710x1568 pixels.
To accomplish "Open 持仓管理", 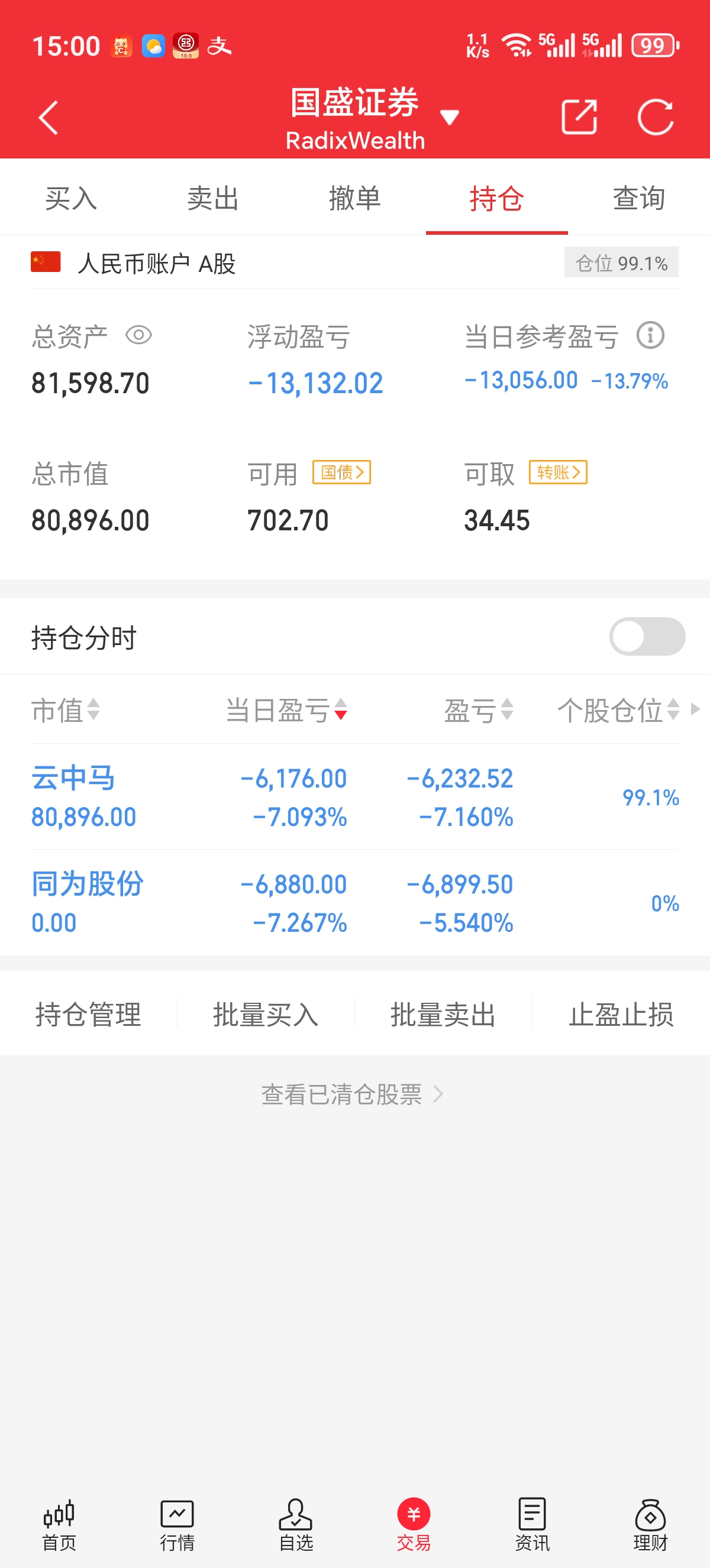I will point(88,1014).
